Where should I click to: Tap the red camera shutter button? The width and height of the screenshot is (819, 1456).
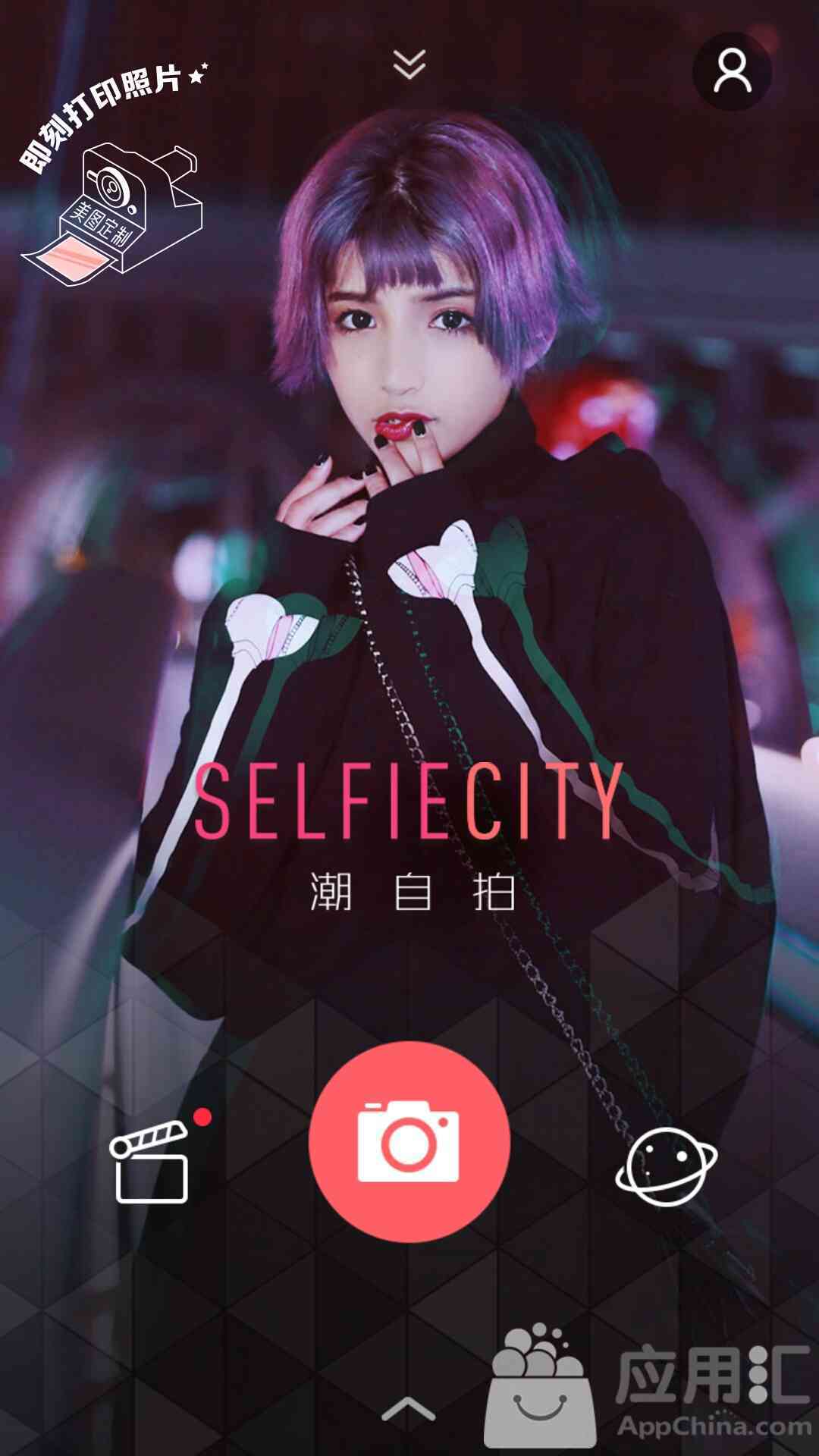(409, 1143)
